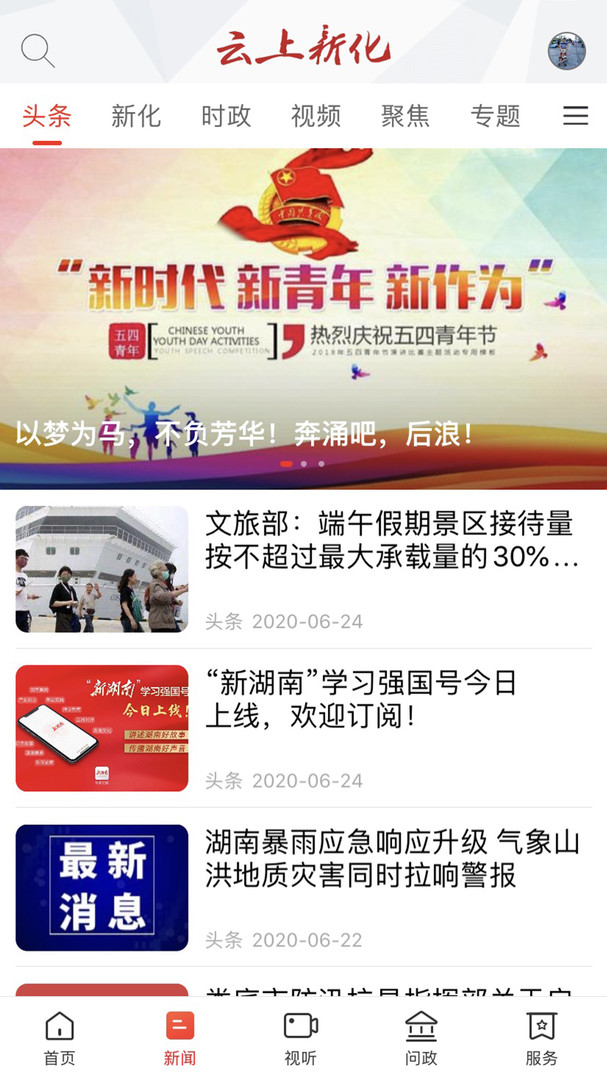Switch to the 聚焦 tab
This screenshot has height=1080, width=607.
[x=406, y=116]
